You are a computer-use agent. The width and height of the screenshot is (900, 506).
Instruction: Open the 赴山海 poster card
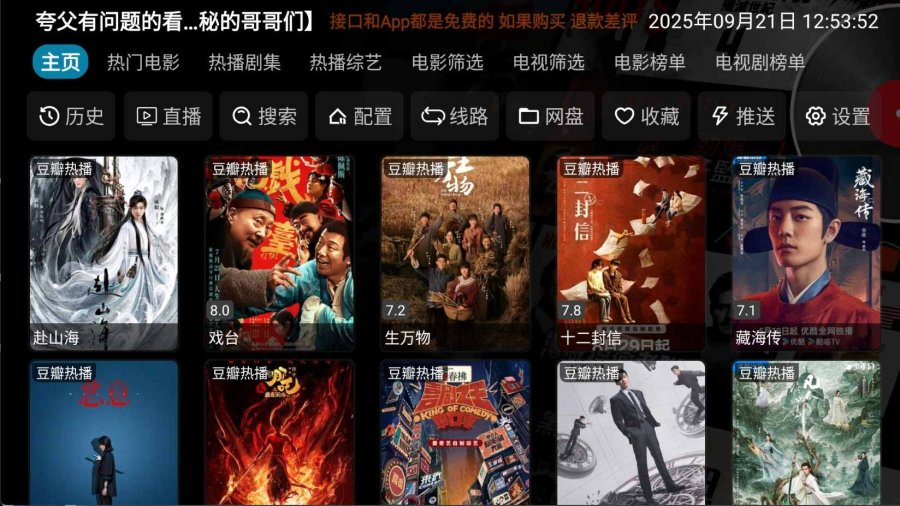pyautogui.click(x=104, y=252)
